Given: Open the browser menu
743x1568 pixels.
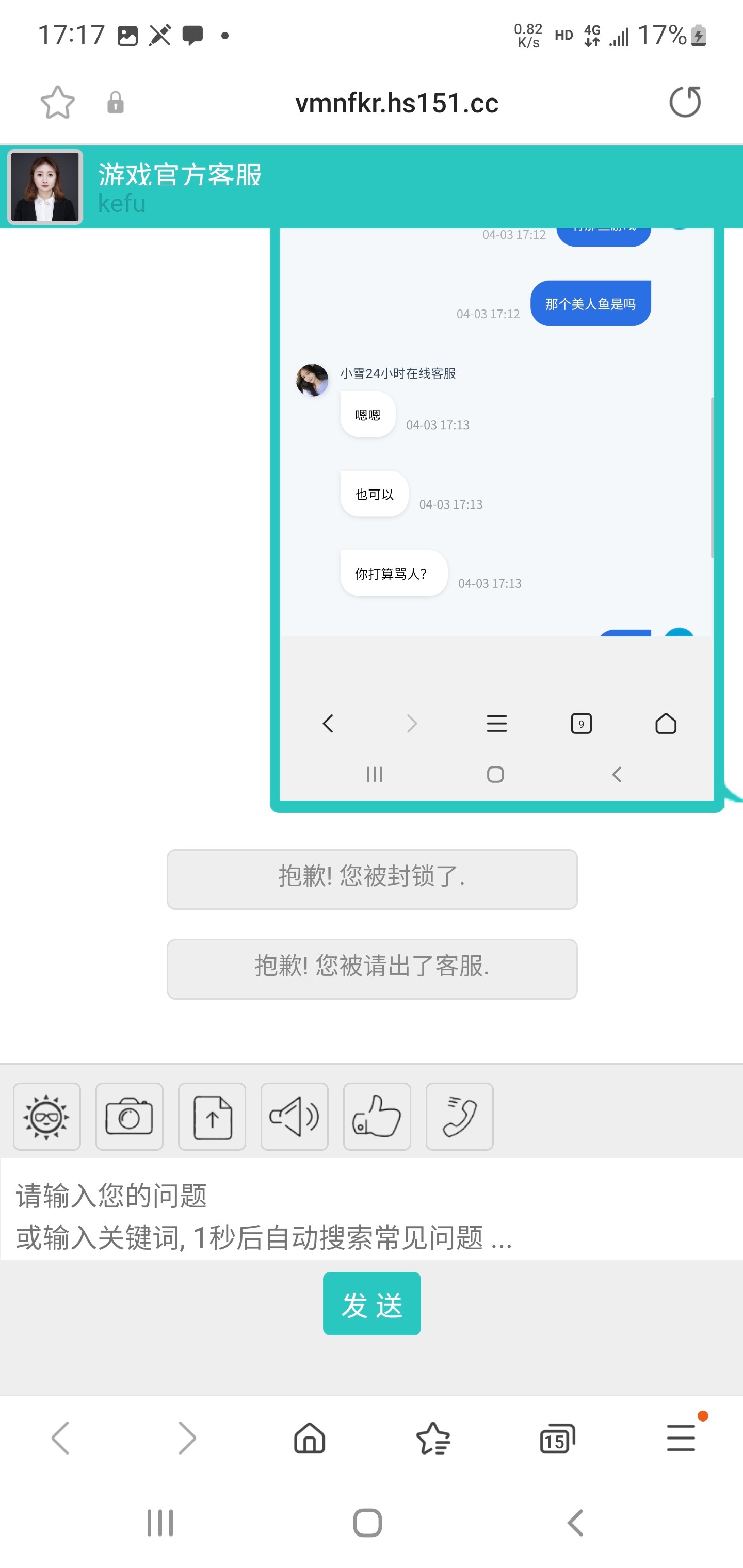Looking at the screenshot, I should coord(681,1438).
